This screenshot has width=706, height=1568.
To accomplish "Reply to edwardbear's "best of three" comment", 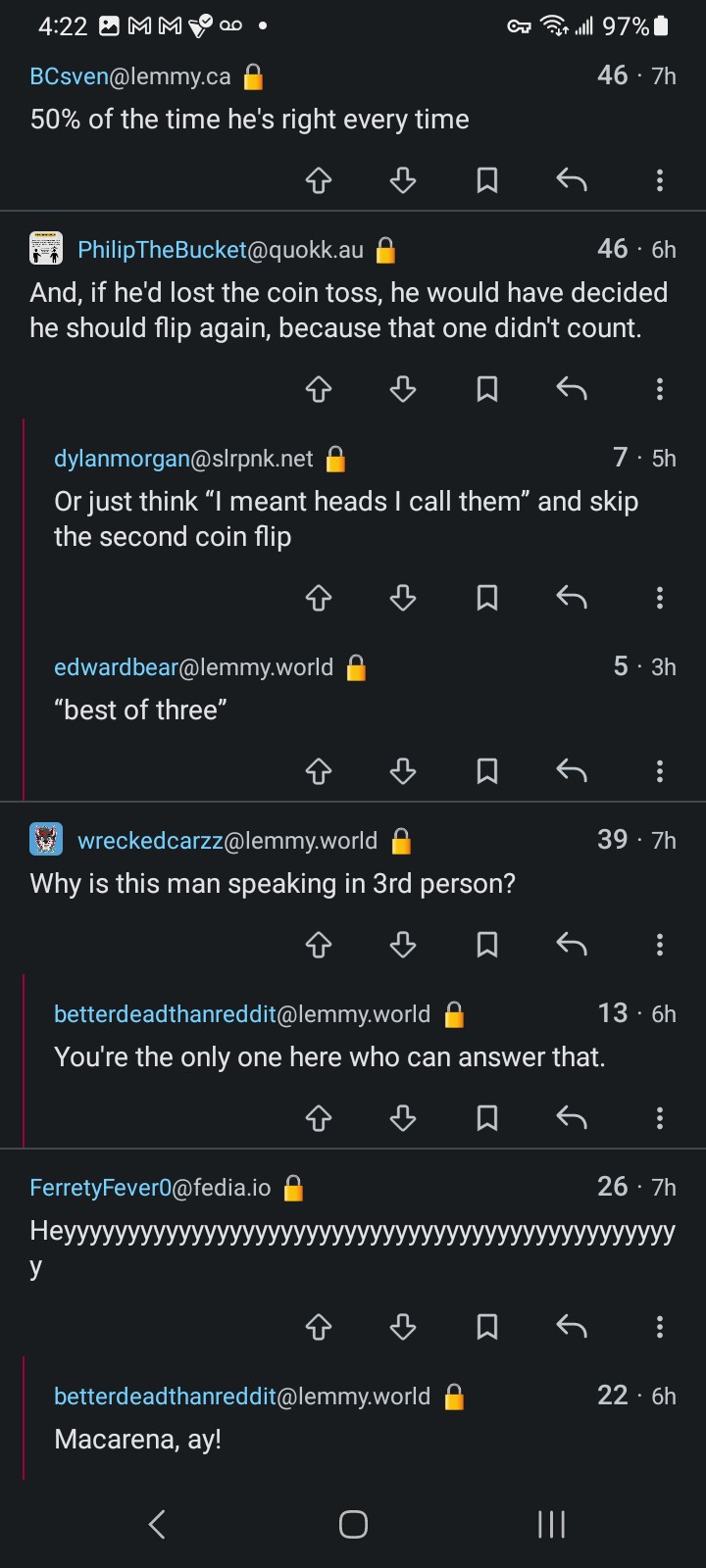I will click(x=572, y=771).
